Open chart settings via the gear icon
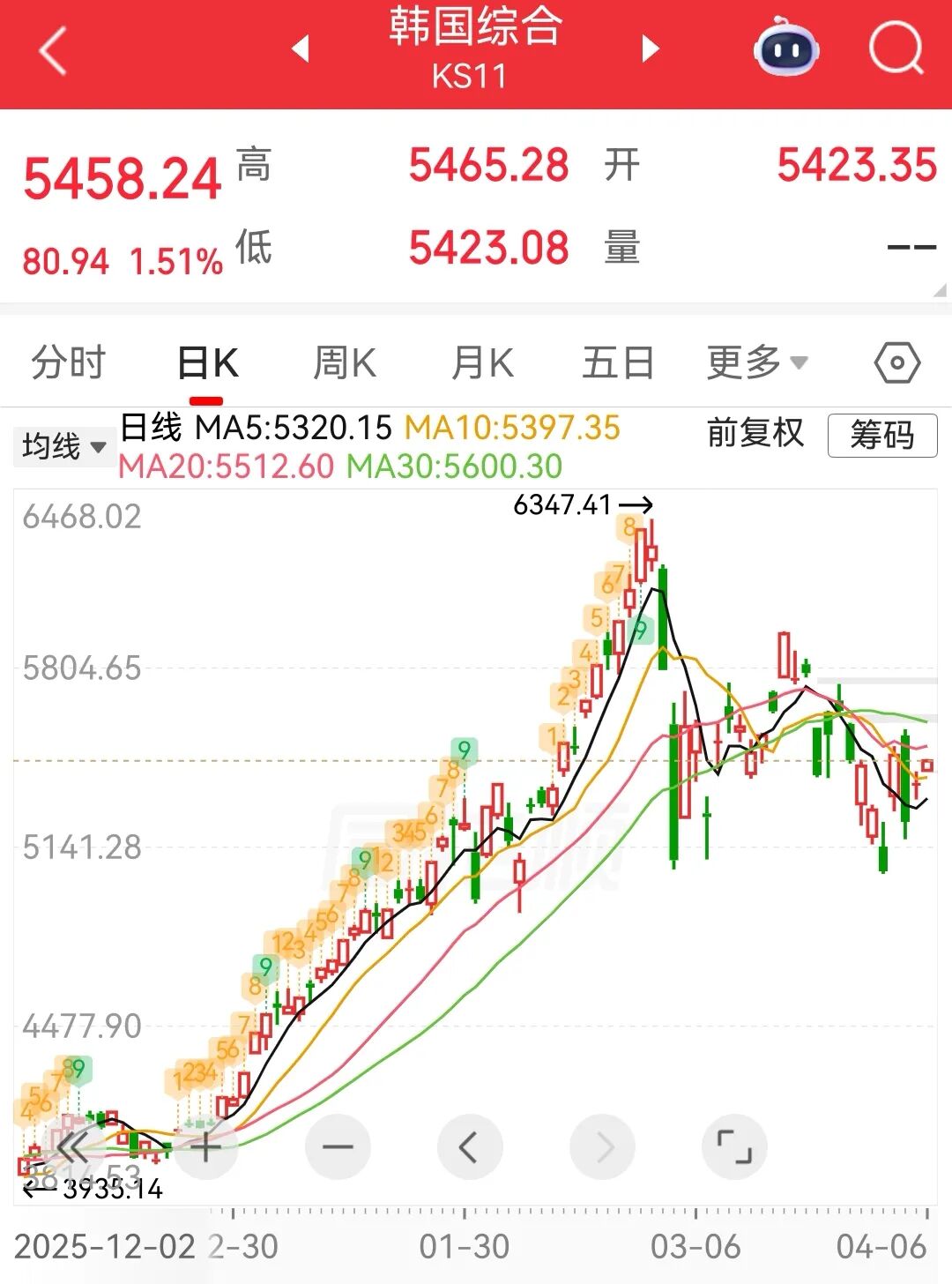Viewport: 952px width, 1284px height. 897,362
